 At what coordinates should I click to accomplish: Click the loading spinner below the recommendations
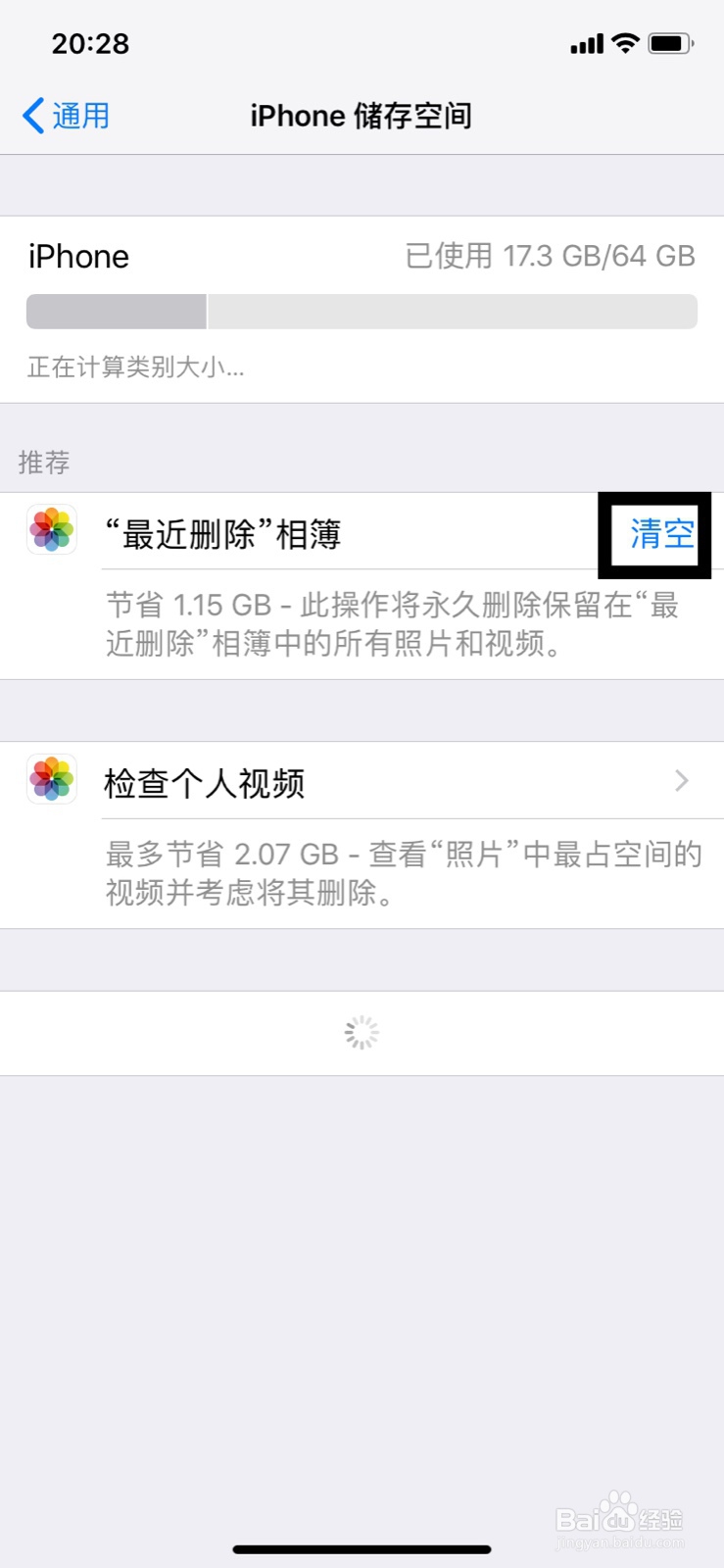362,1031
